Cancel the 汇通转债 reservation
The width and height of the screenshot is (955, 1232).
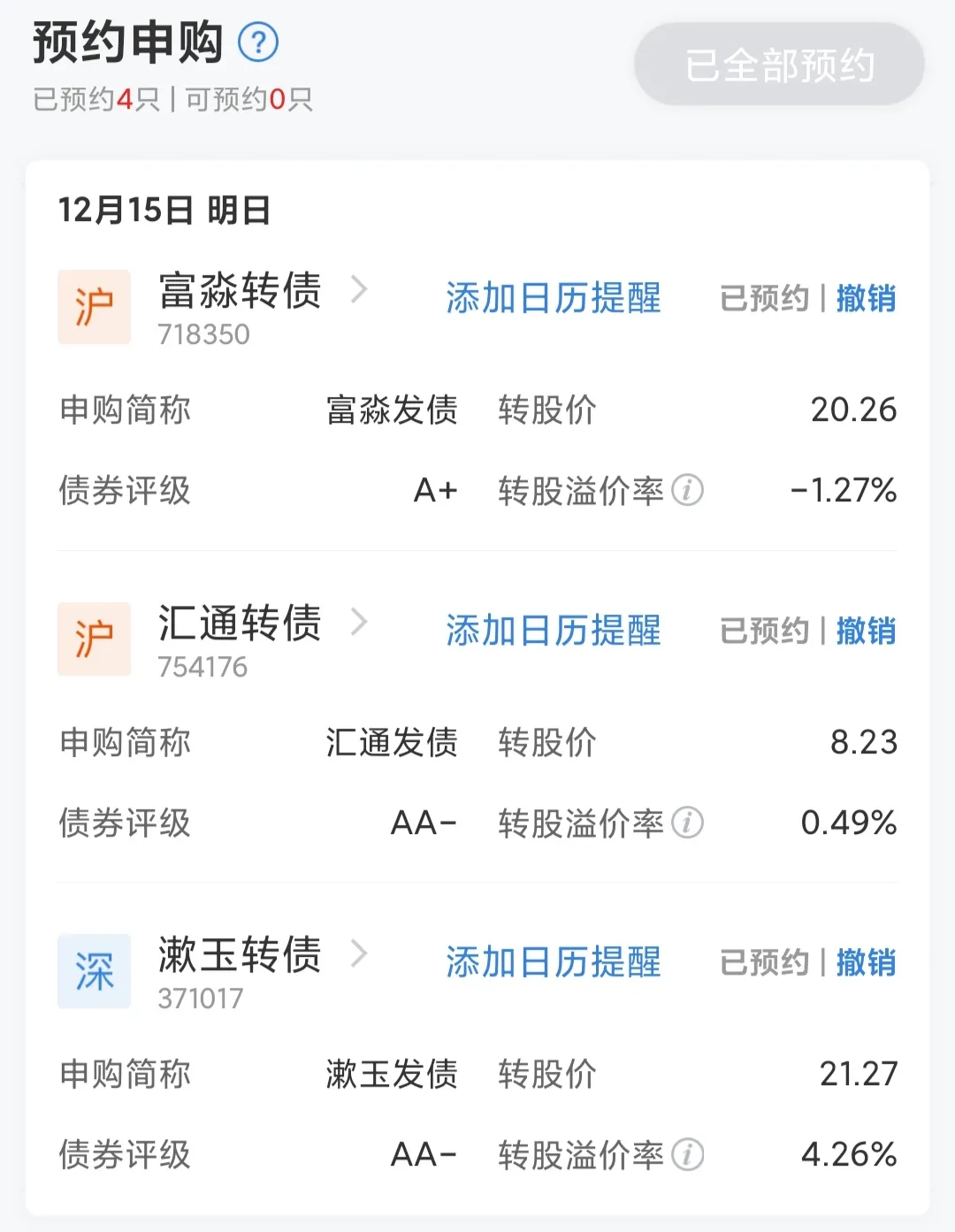point(866,631)
